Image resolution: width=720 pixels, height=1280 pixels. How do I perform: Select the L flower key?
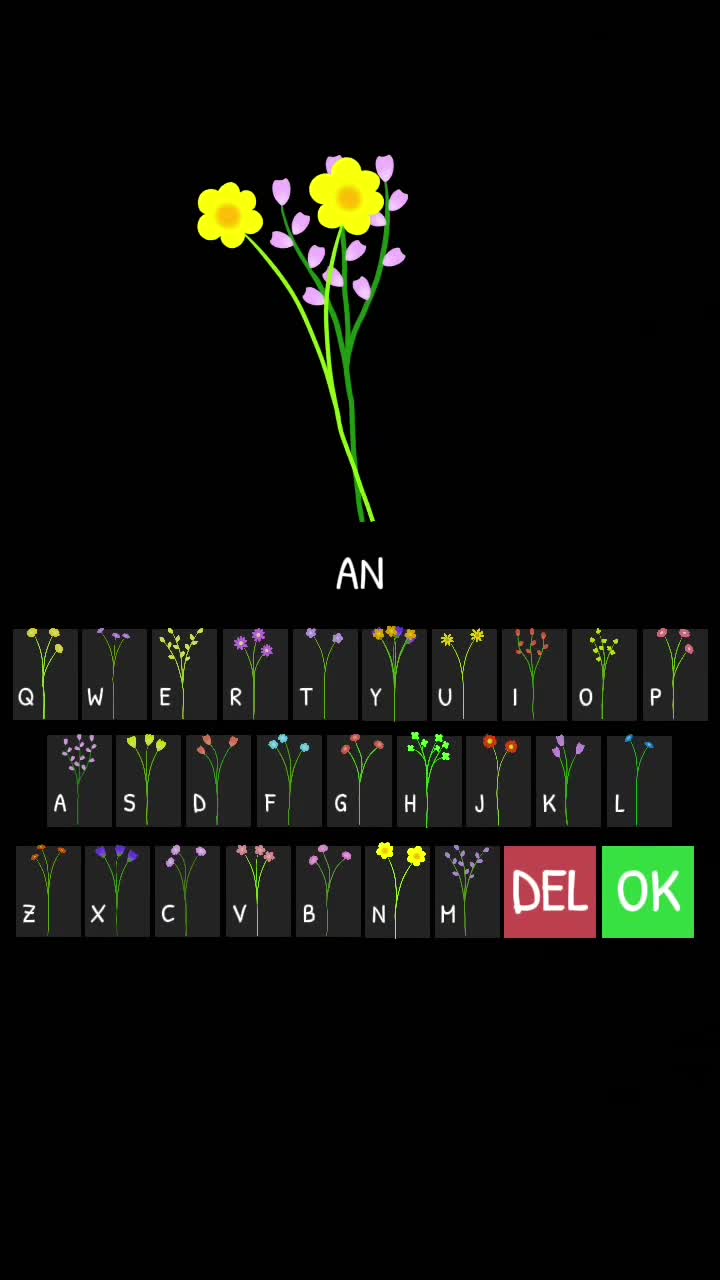(x=639, y=781)
